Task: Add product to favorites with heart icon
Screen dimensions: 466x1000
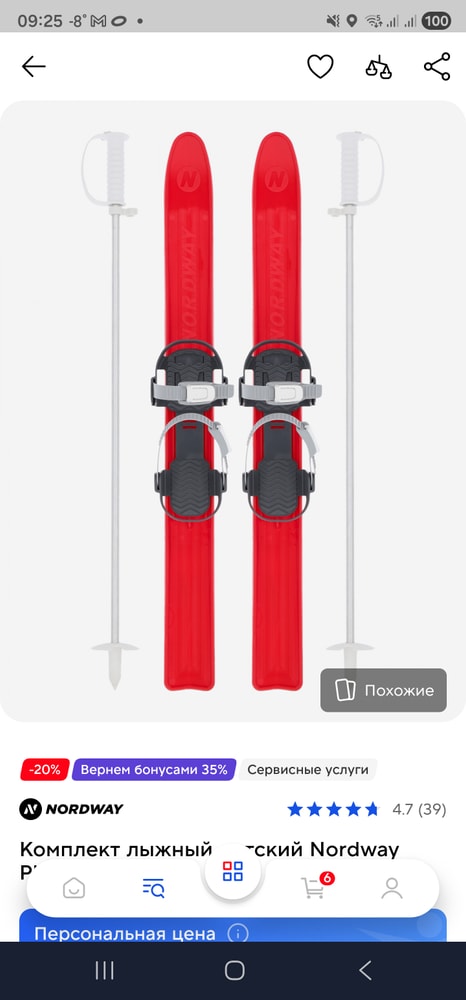Action: (320, 66)
